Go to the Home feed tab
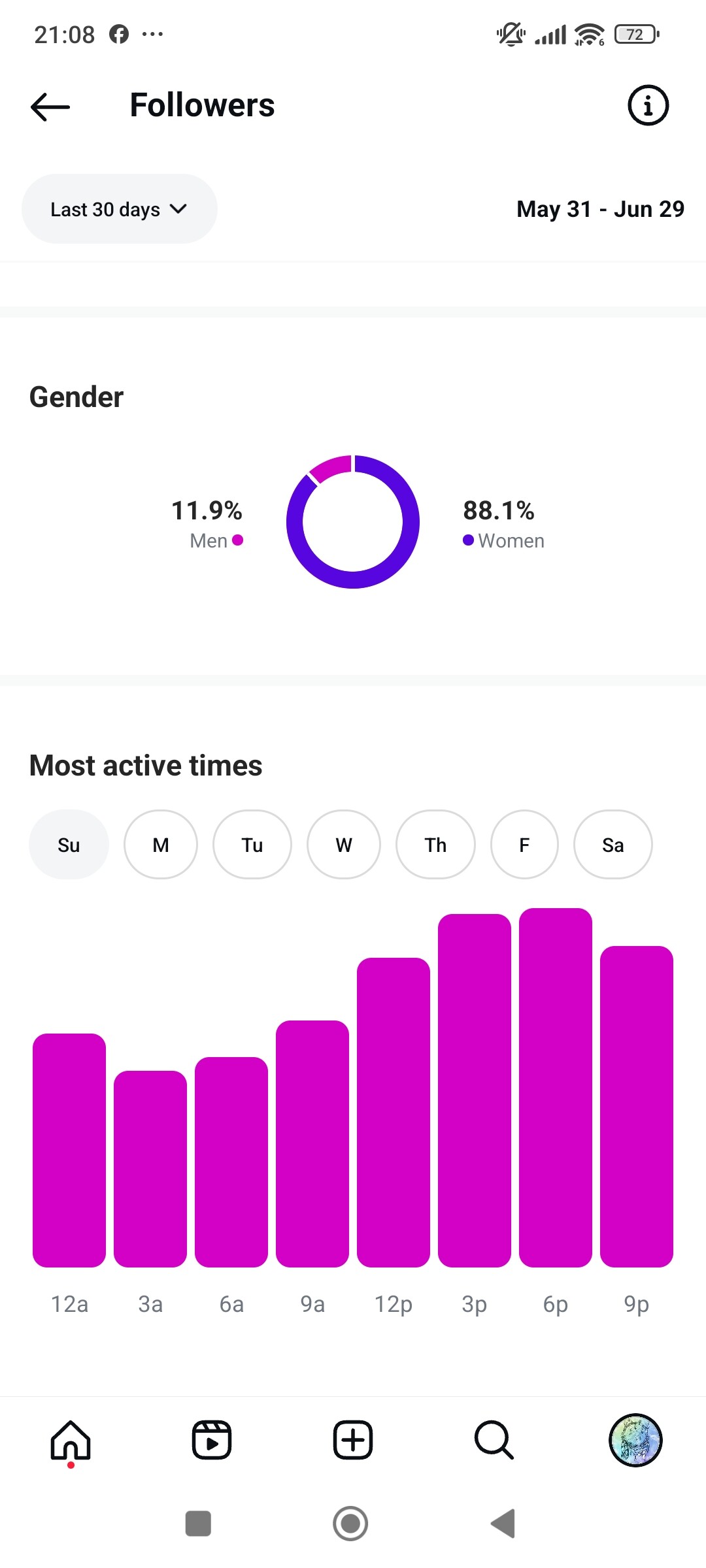Screen dimensions: 706x1568 click(x=71, y=1440)
